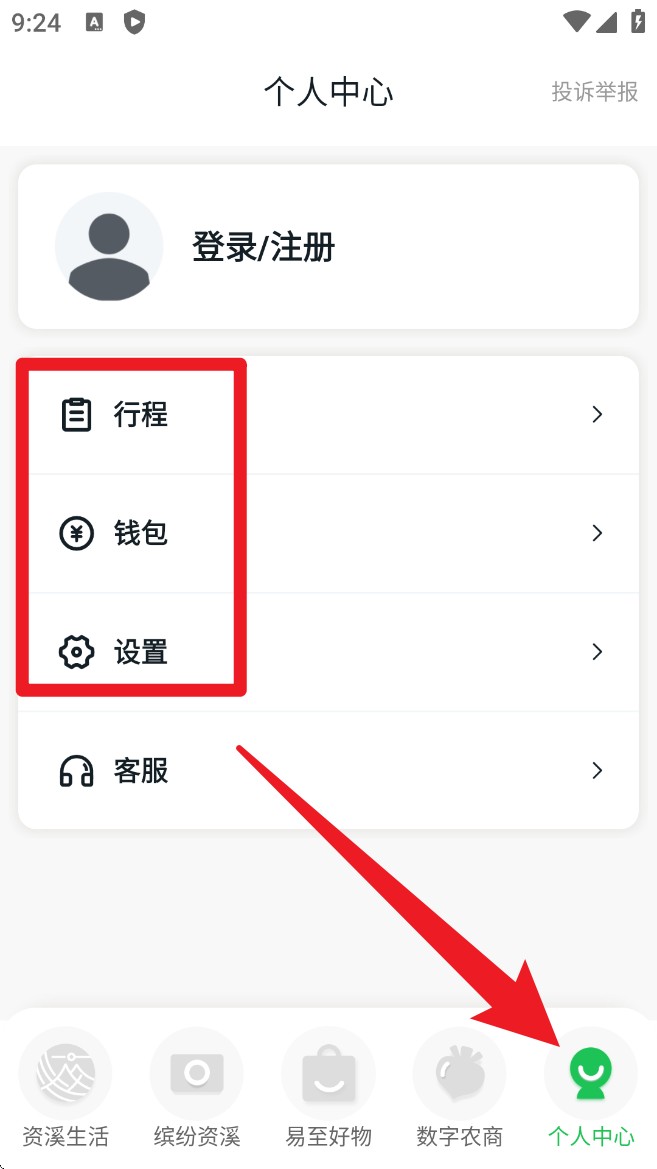Image resolution: width=657 pixels, height=1169 pixels.
Task: Open the 投诉举报 complaint link
Action: coord(594,92)
